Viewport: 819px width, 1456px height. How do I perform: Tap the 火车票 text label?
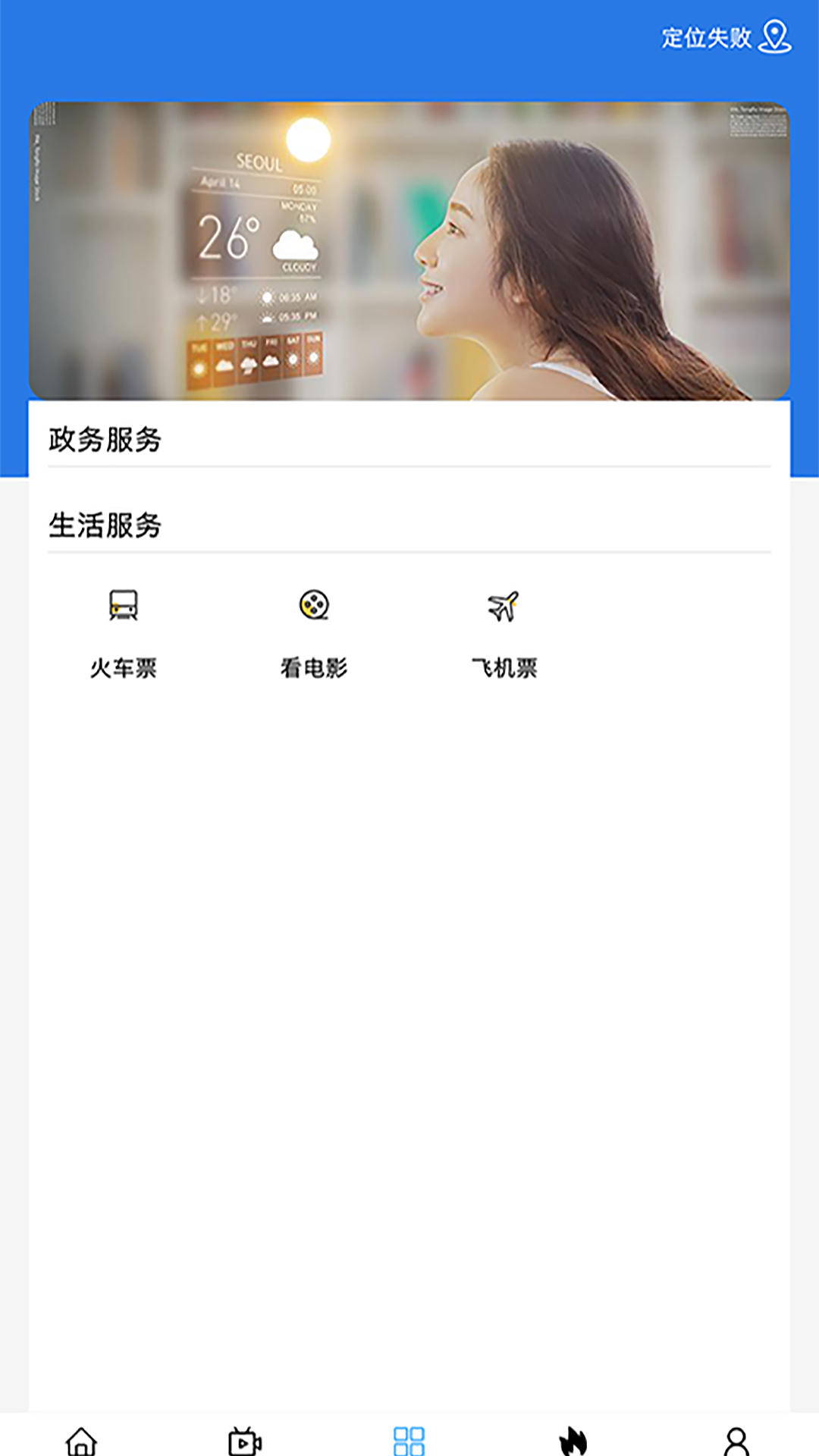124,669
